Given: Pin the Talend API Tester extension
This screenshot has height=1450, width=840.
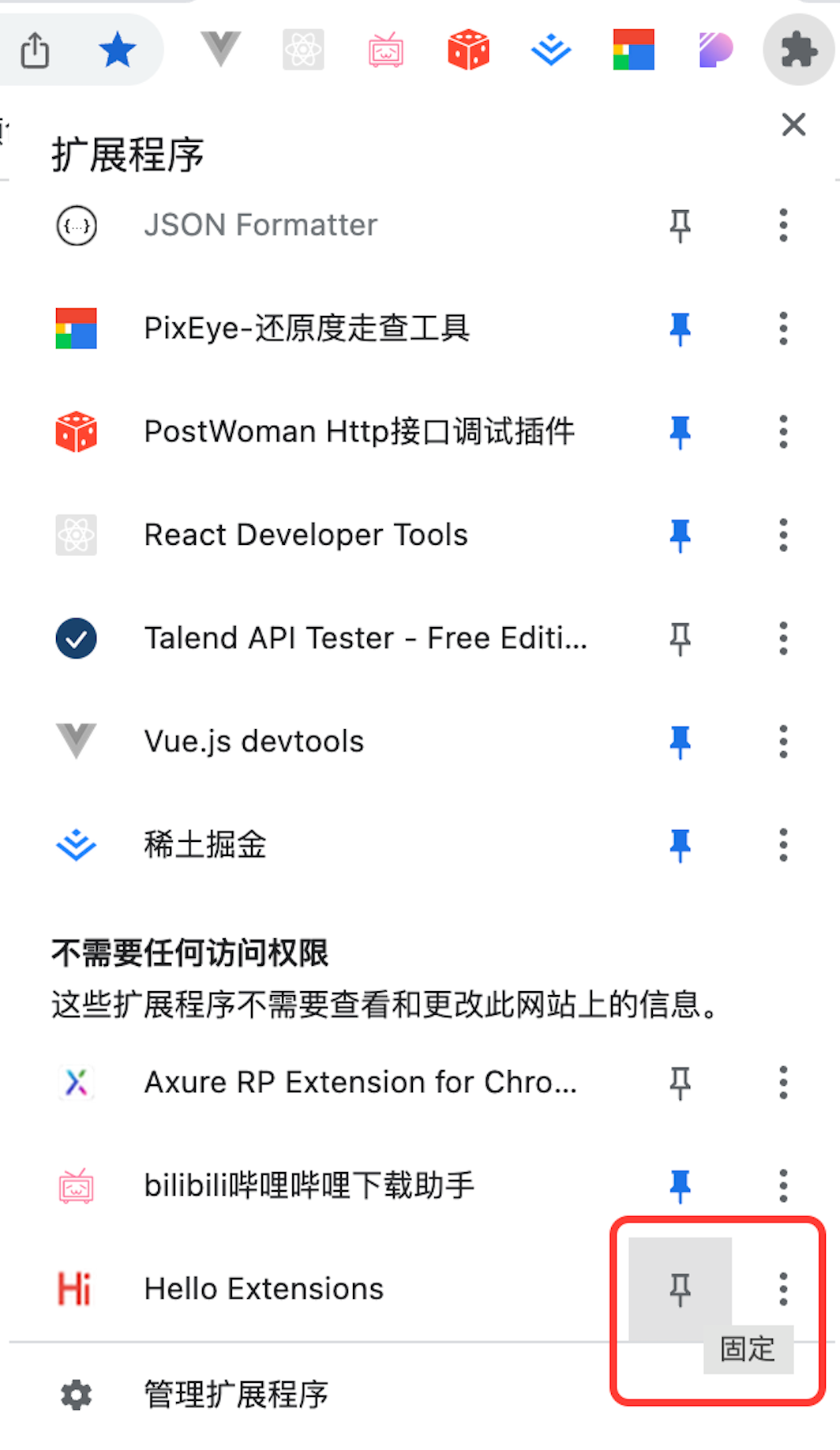Looking at the screenshot, I should (680, 638).
